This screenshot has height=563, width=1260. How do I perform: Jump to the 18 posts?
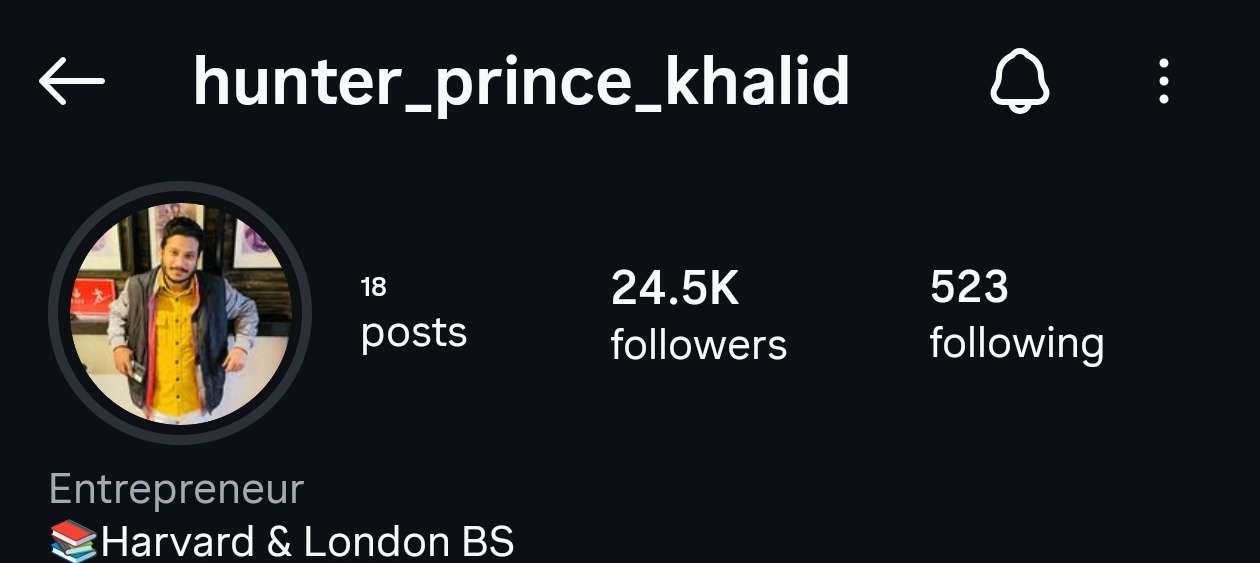click(x=413, y=315)
